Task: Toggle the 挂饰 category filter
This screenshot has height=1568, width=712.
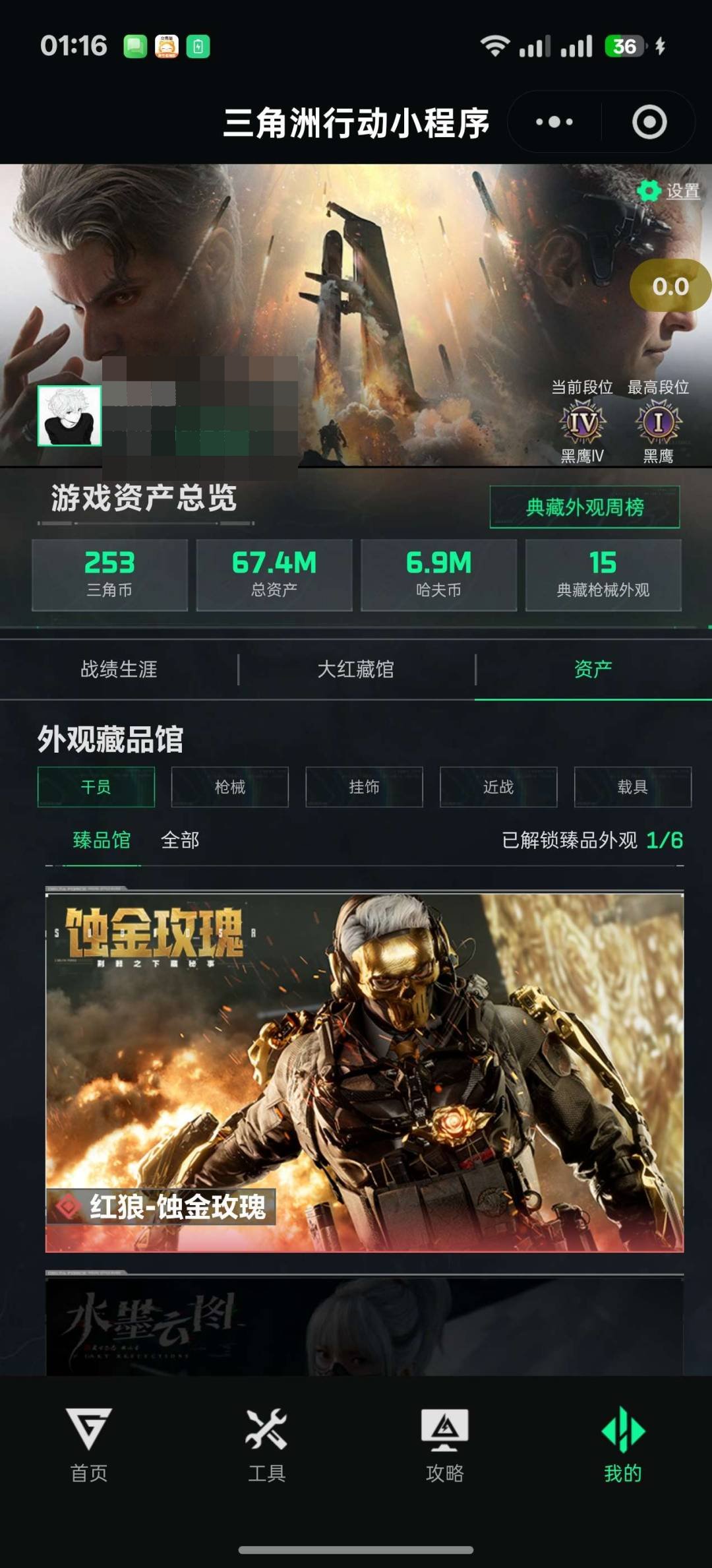Action: 363,787
